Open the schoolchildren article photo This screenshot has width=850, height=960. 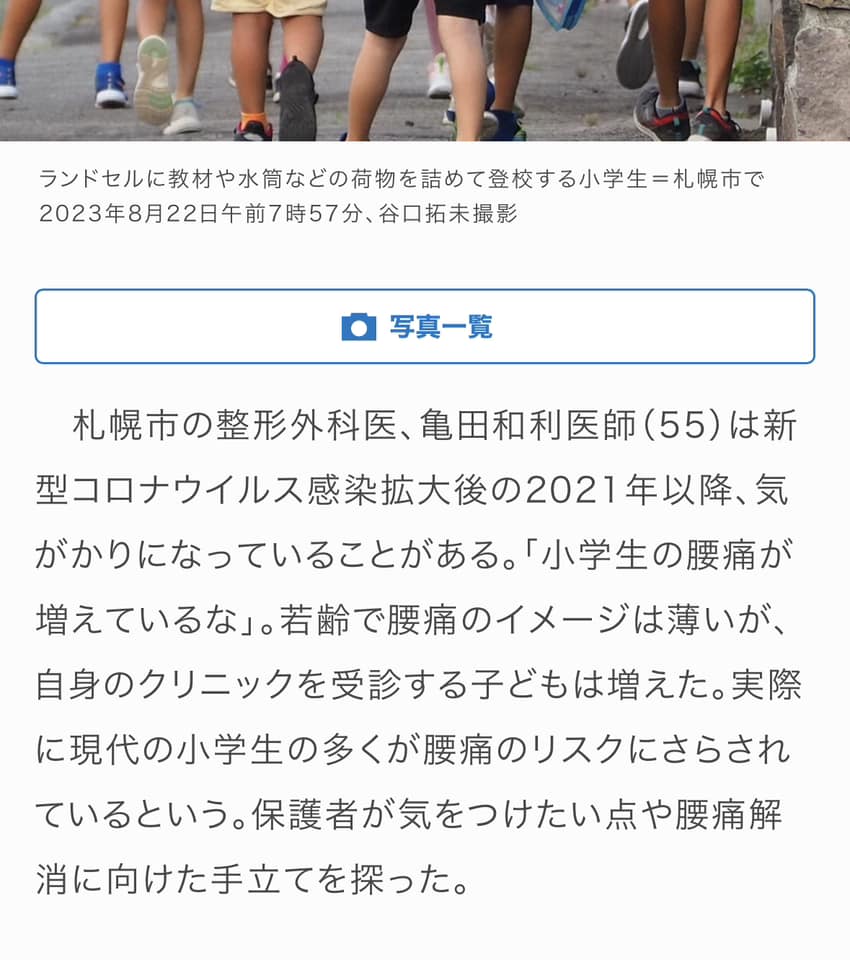[424, 70]
